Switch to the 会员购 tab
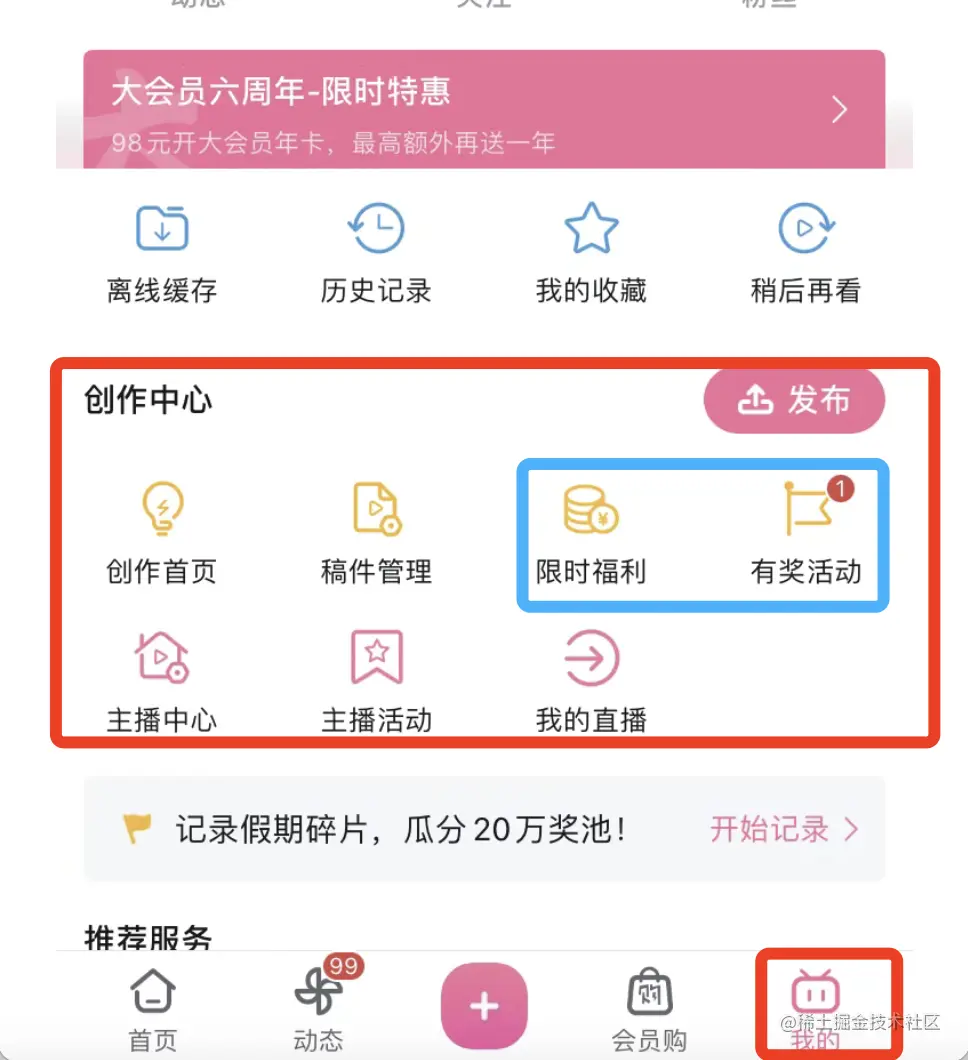This screenshot has width=968, height=1060. (x=650, y=1008)
